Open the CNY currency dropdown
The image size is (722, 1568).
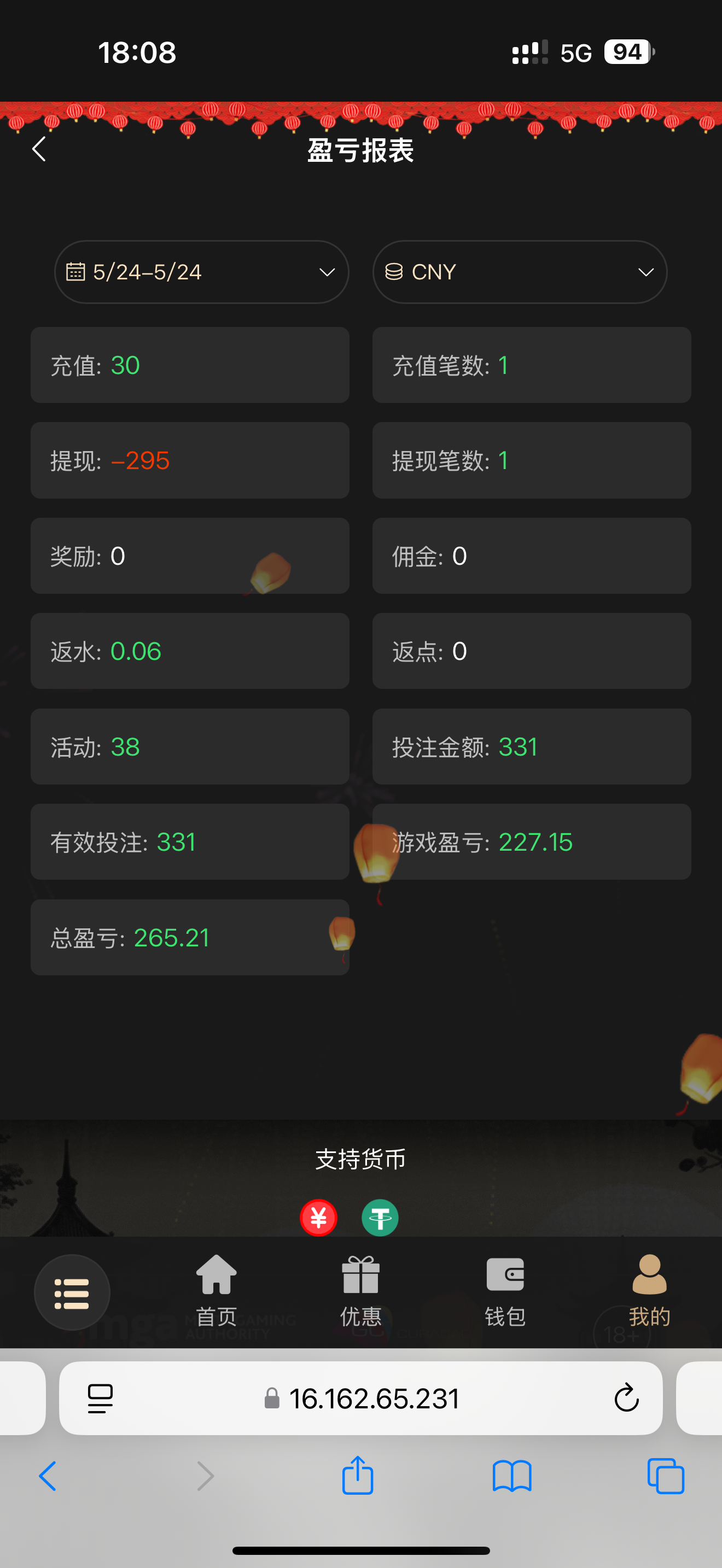[x=519, y=272]
